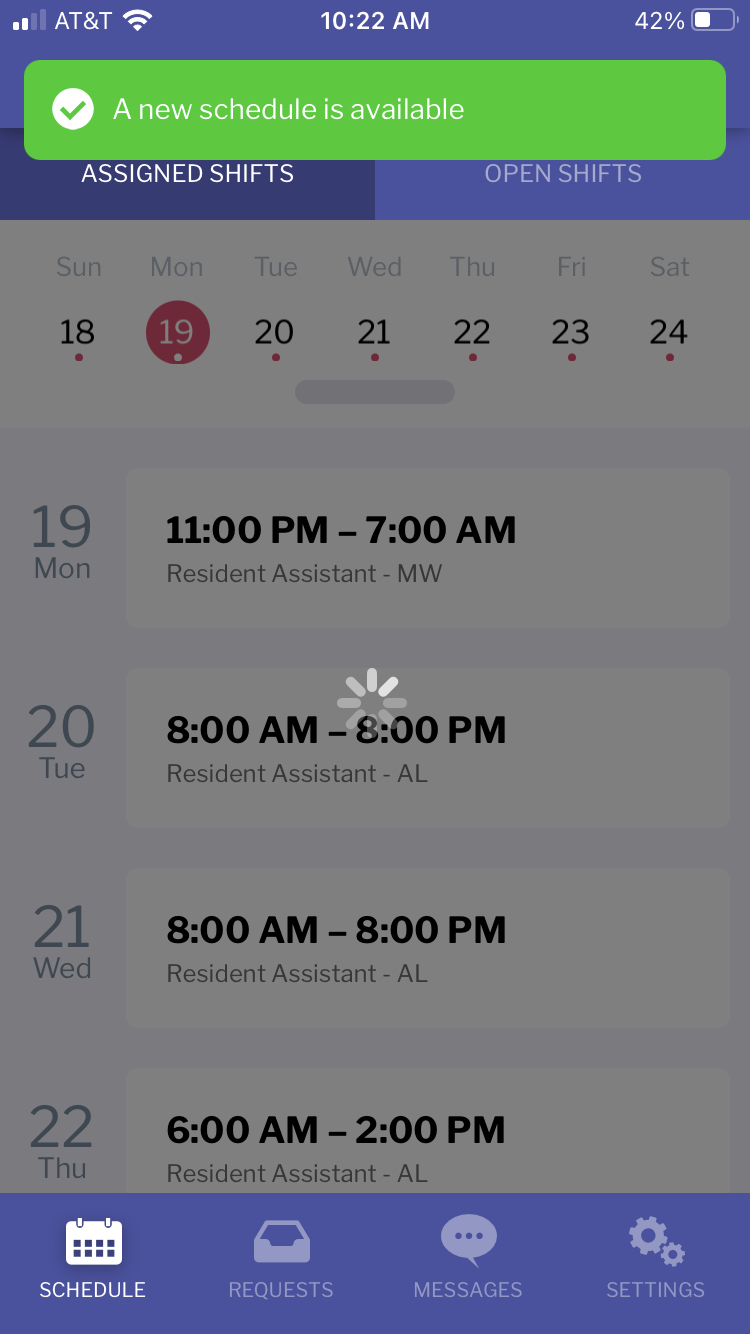
Task: Select the Assigned Shifts tab
Action: coord(187,174)
